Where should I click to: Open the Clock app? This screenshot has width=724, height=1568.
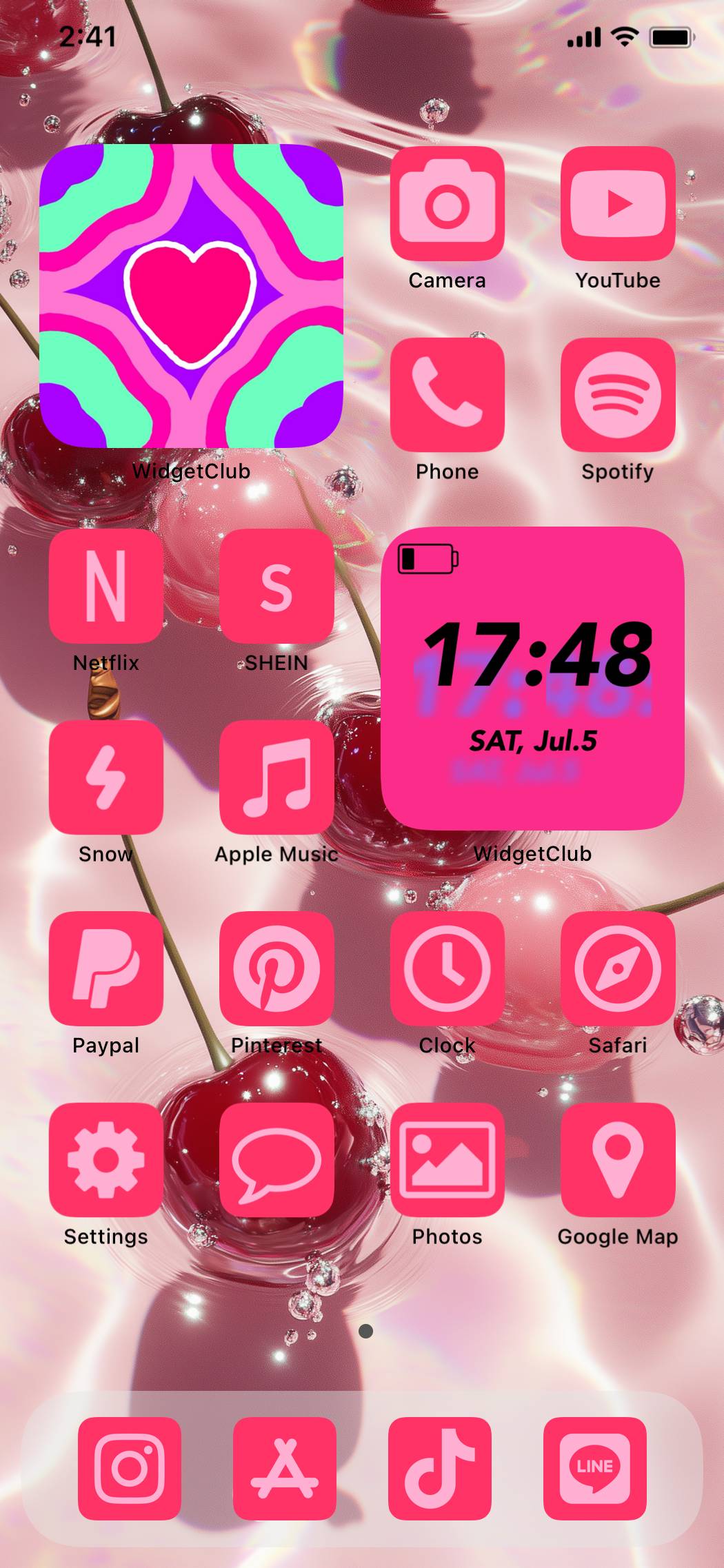(447, 968)
